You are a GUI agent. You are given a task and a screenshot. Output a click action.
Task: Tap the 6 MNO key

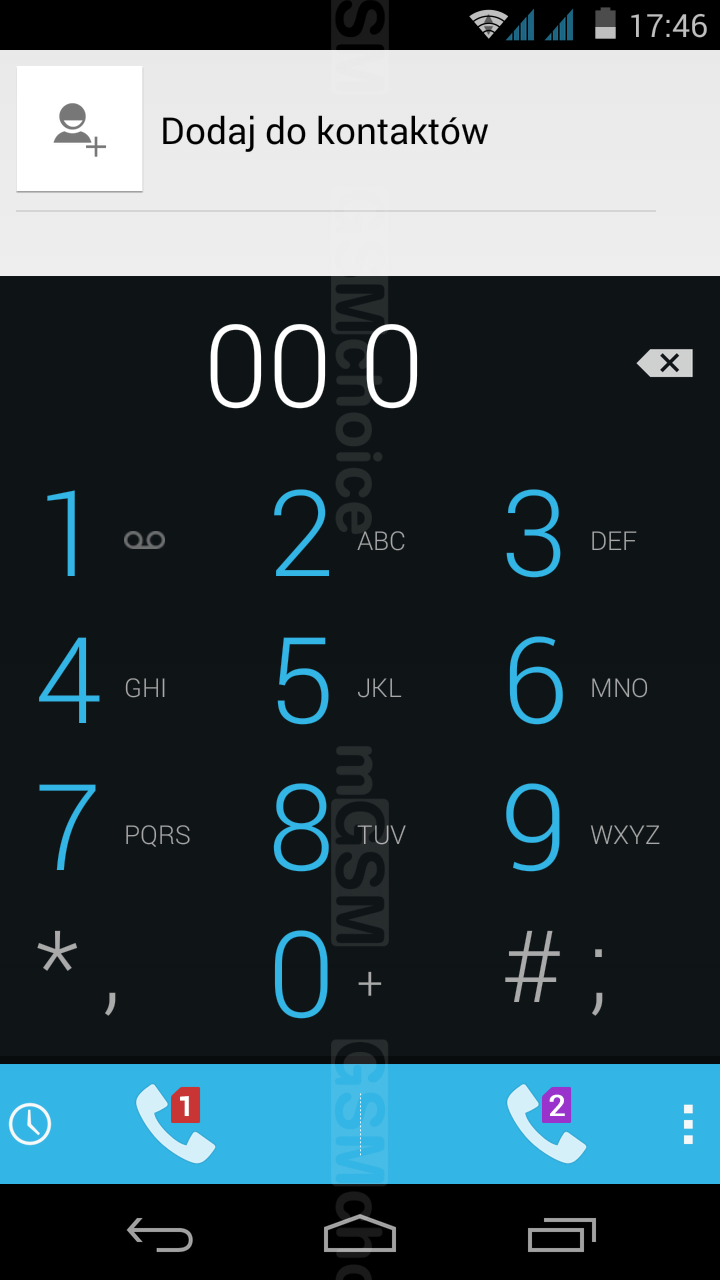click(568, 682)
